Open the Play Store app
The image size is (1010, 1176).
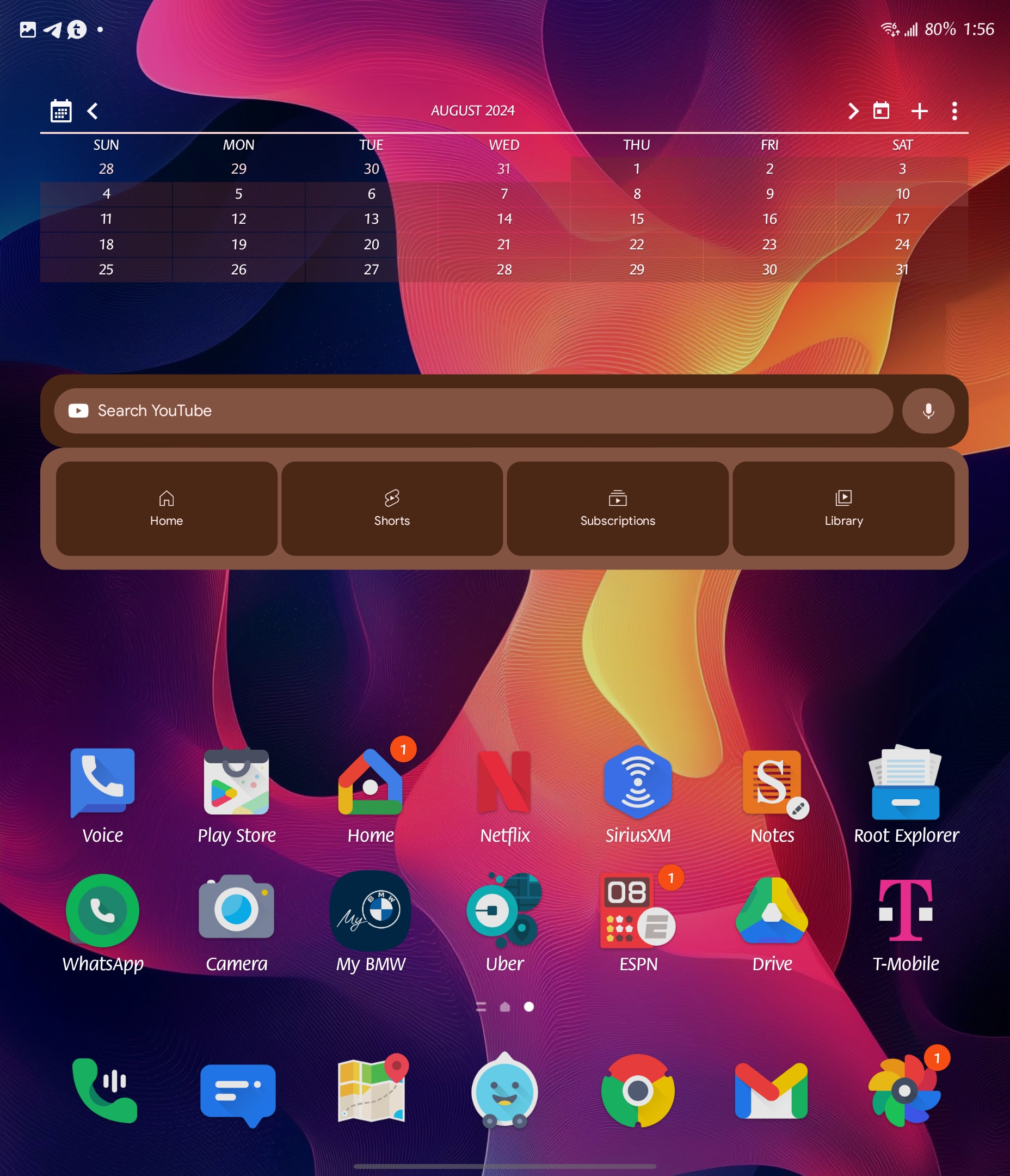(237, 783)
